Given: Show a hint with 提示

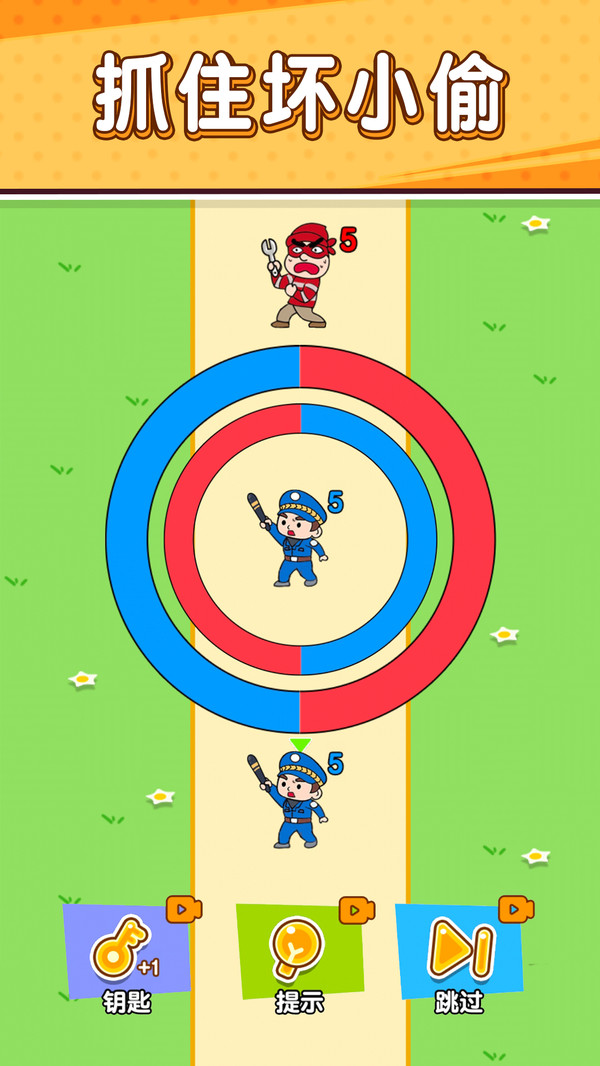Looking at the screenshot, I should click(299, 953).
